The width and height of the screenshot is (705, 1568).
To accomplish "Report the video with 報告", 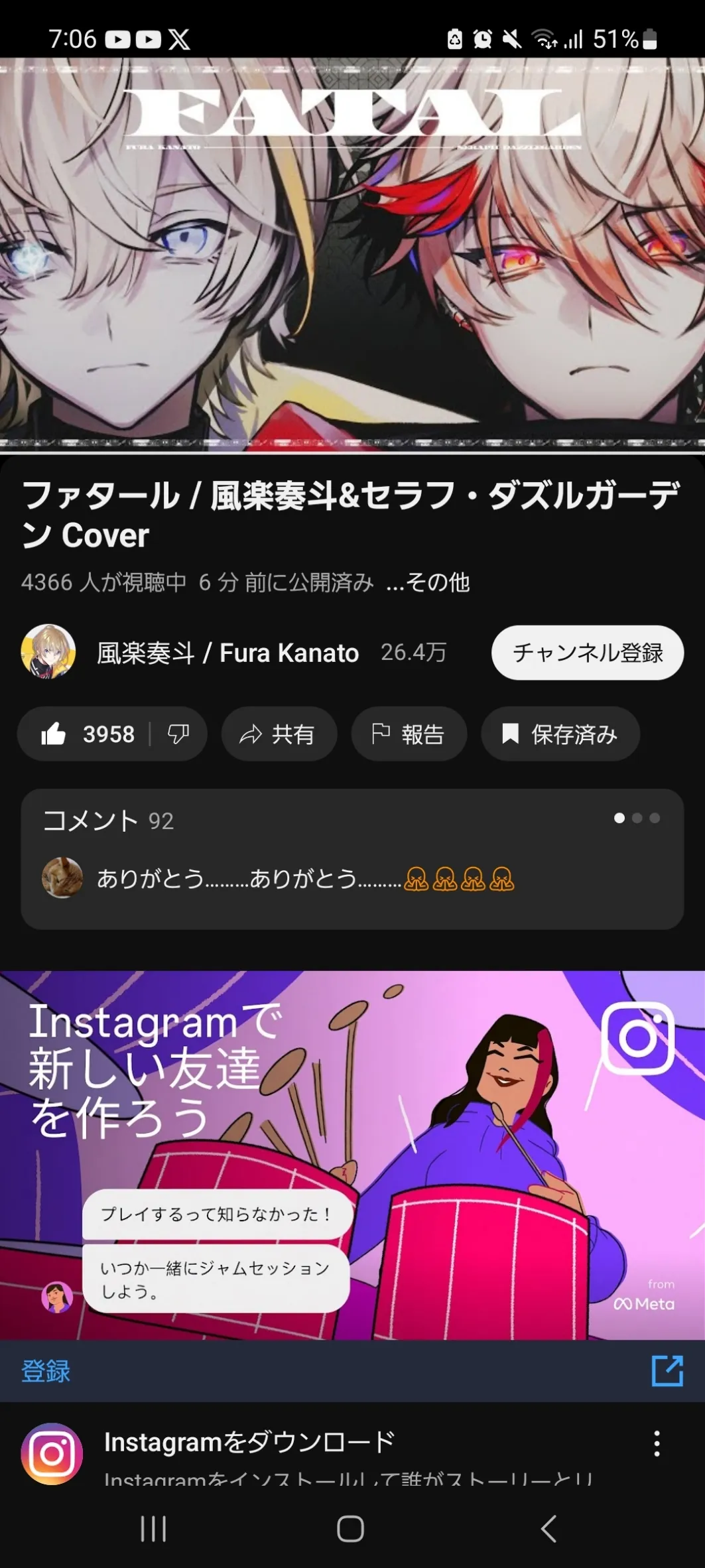I will pyautogui.click(x=409, y=734).
